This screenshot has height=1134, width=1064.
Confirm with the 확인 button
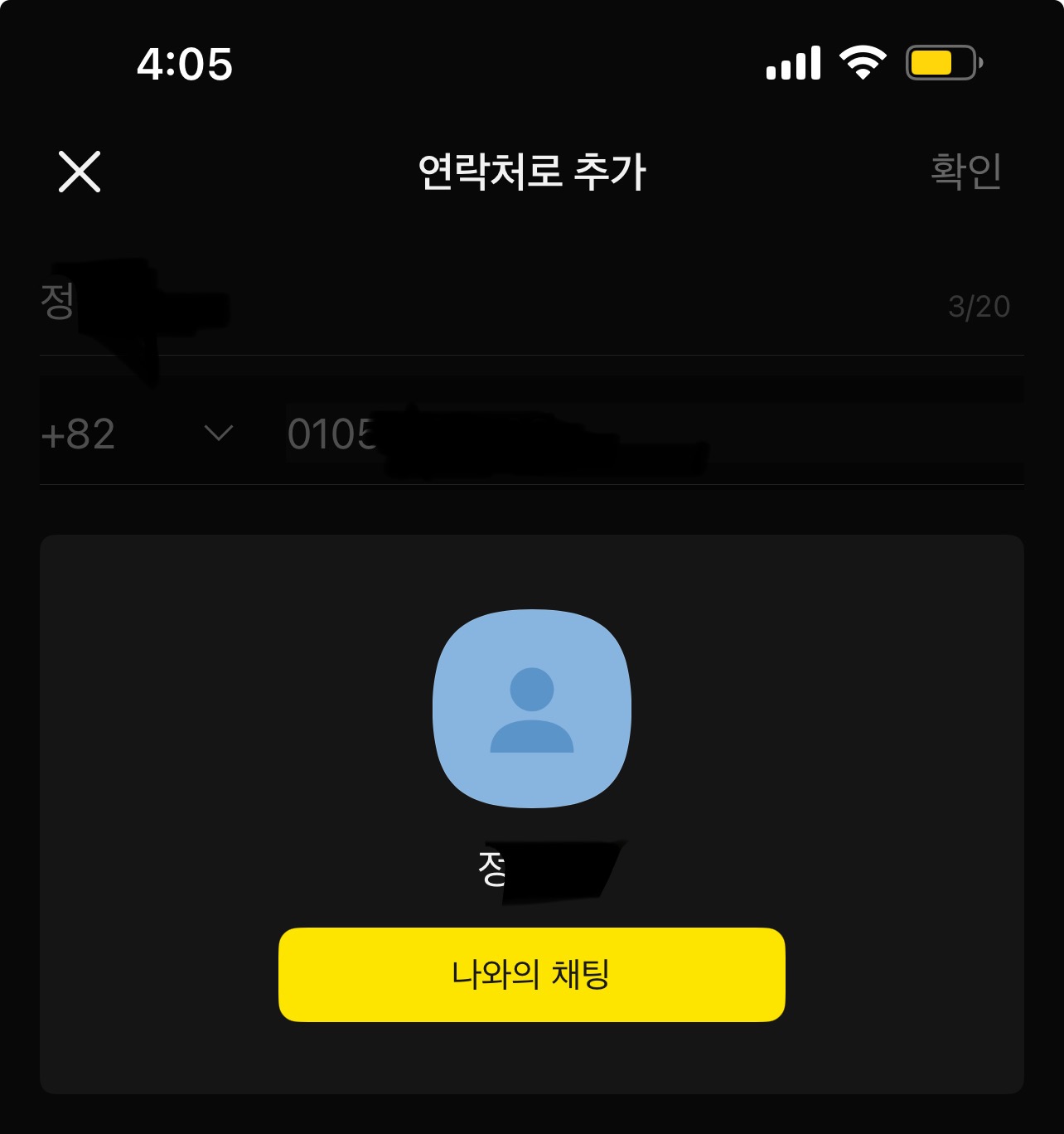[x=965, y=172]
